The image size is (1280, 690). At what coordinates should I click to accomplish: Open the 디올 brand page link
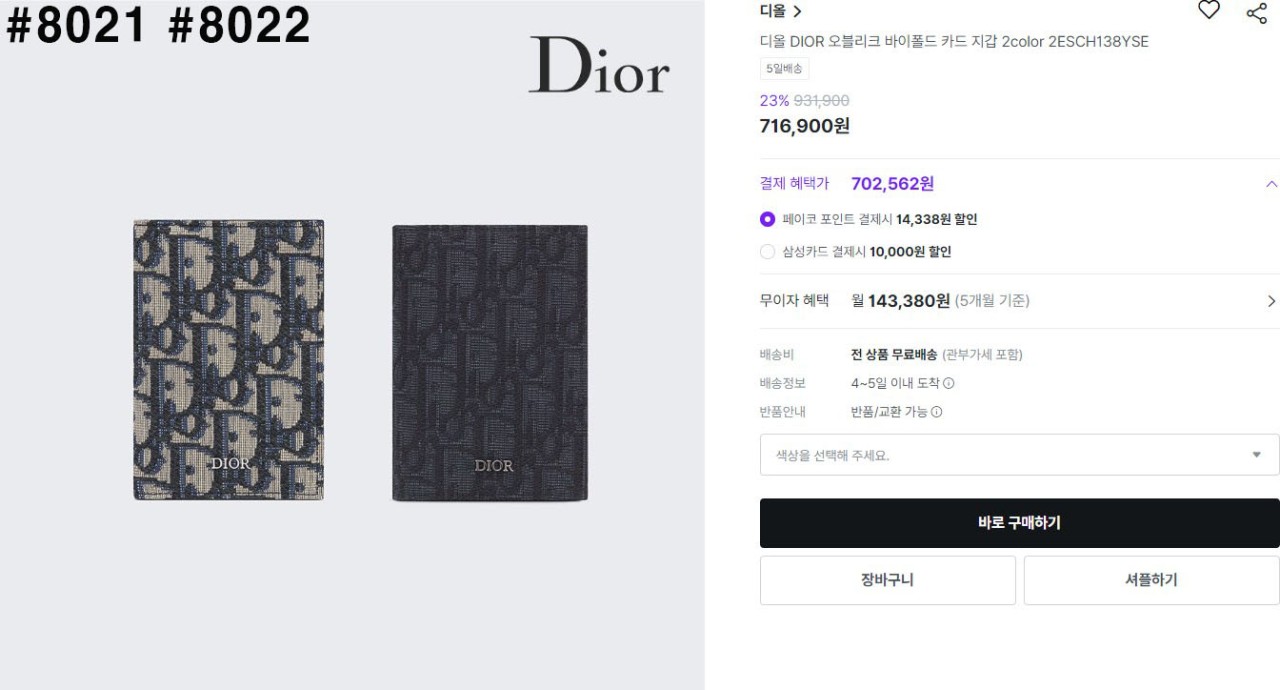tap(781, 12)
